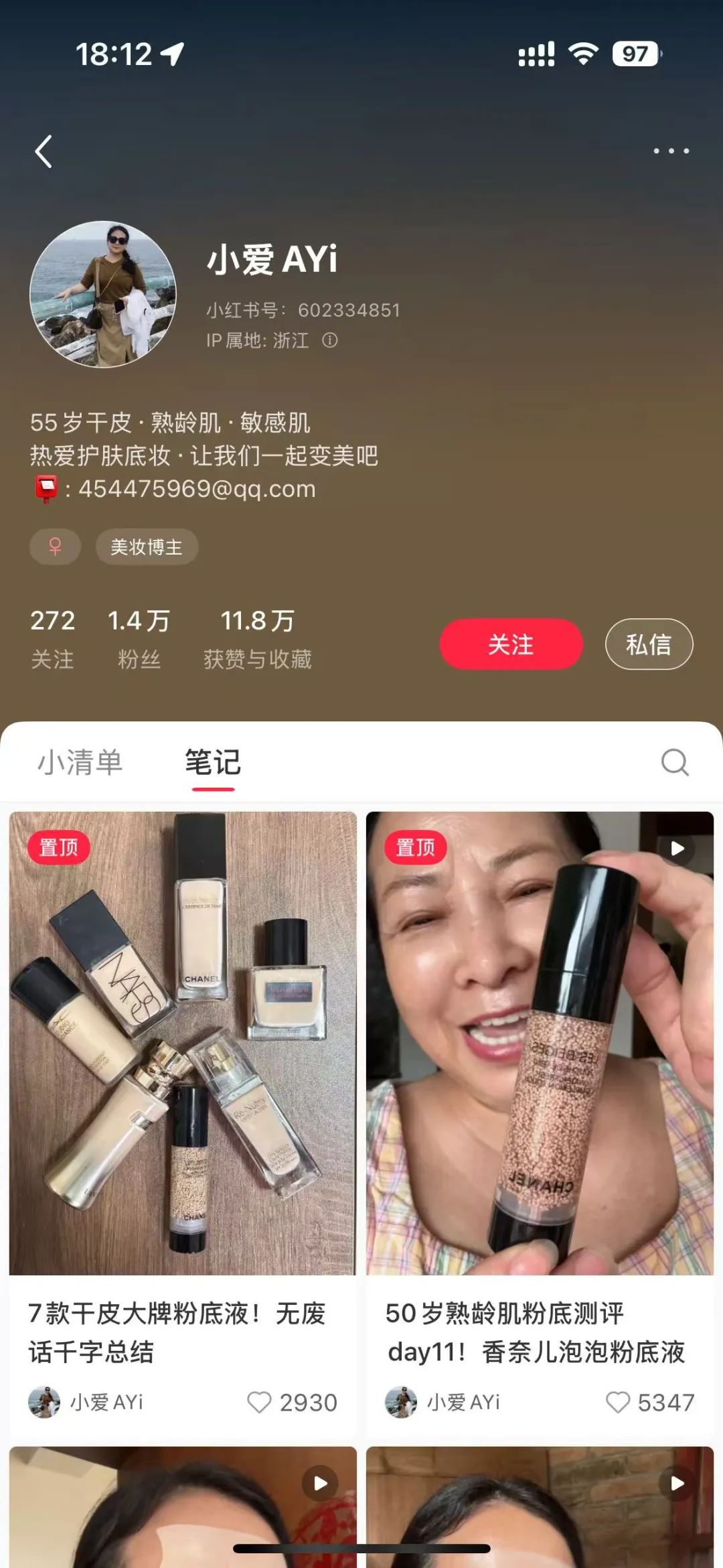
Task: Open the 272 关注 following list
Action: 52,638
